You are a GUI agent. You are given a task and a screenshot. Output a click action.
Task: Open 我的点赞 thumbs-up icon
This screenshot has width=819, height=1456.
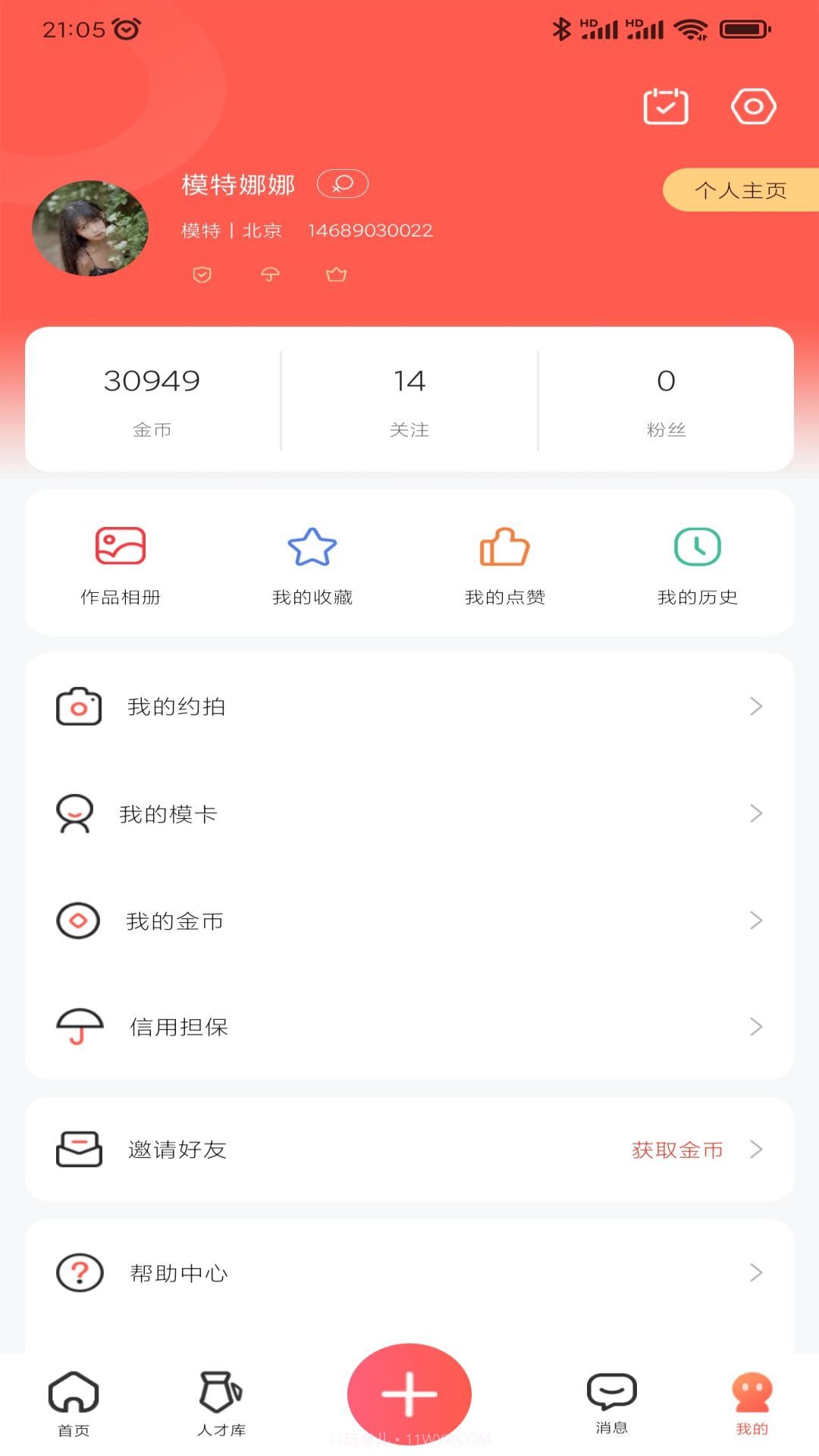click(x=505, y=548)
